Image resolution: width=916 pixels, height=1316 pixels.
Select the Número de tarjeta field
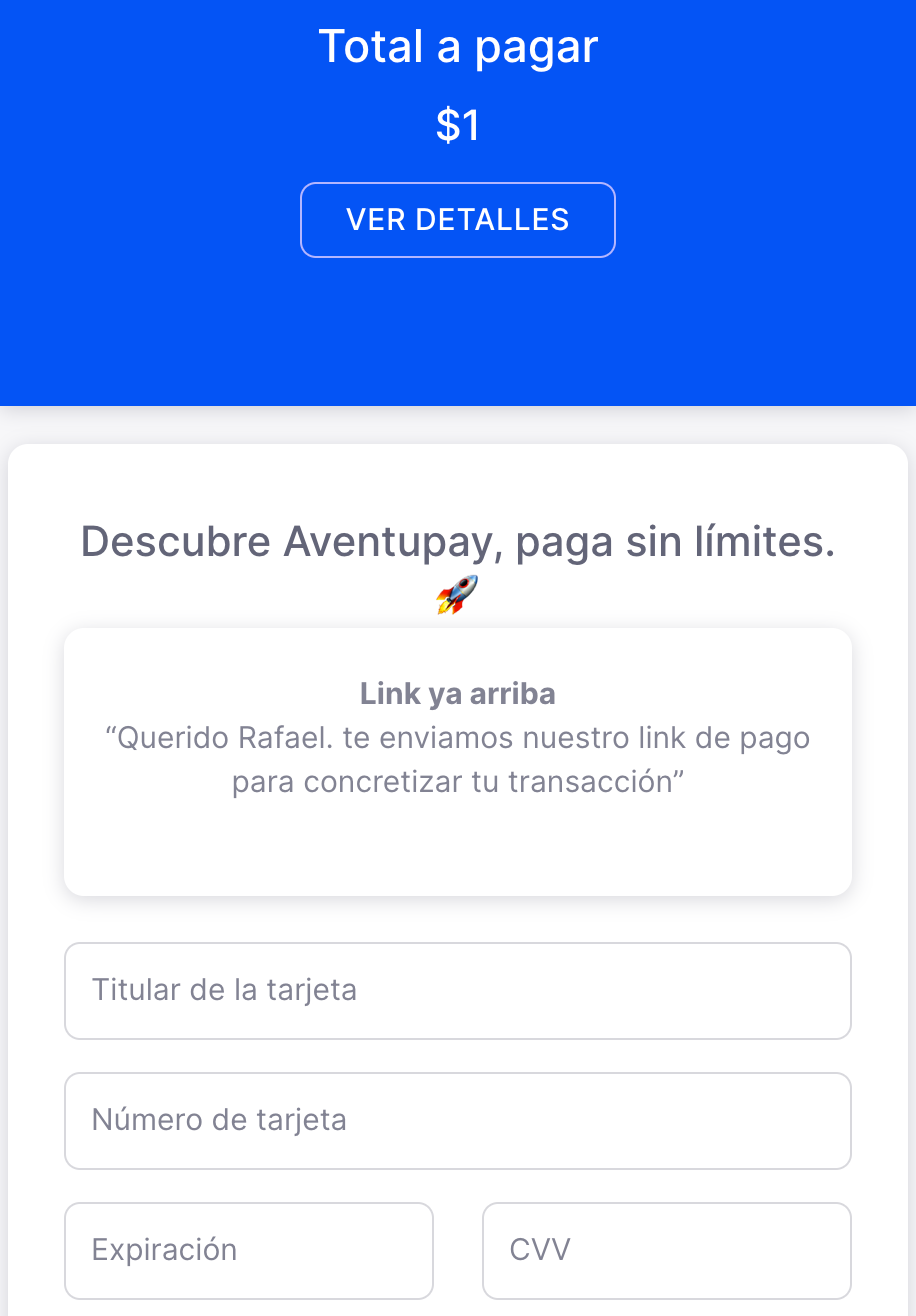tap(458, 1120)
